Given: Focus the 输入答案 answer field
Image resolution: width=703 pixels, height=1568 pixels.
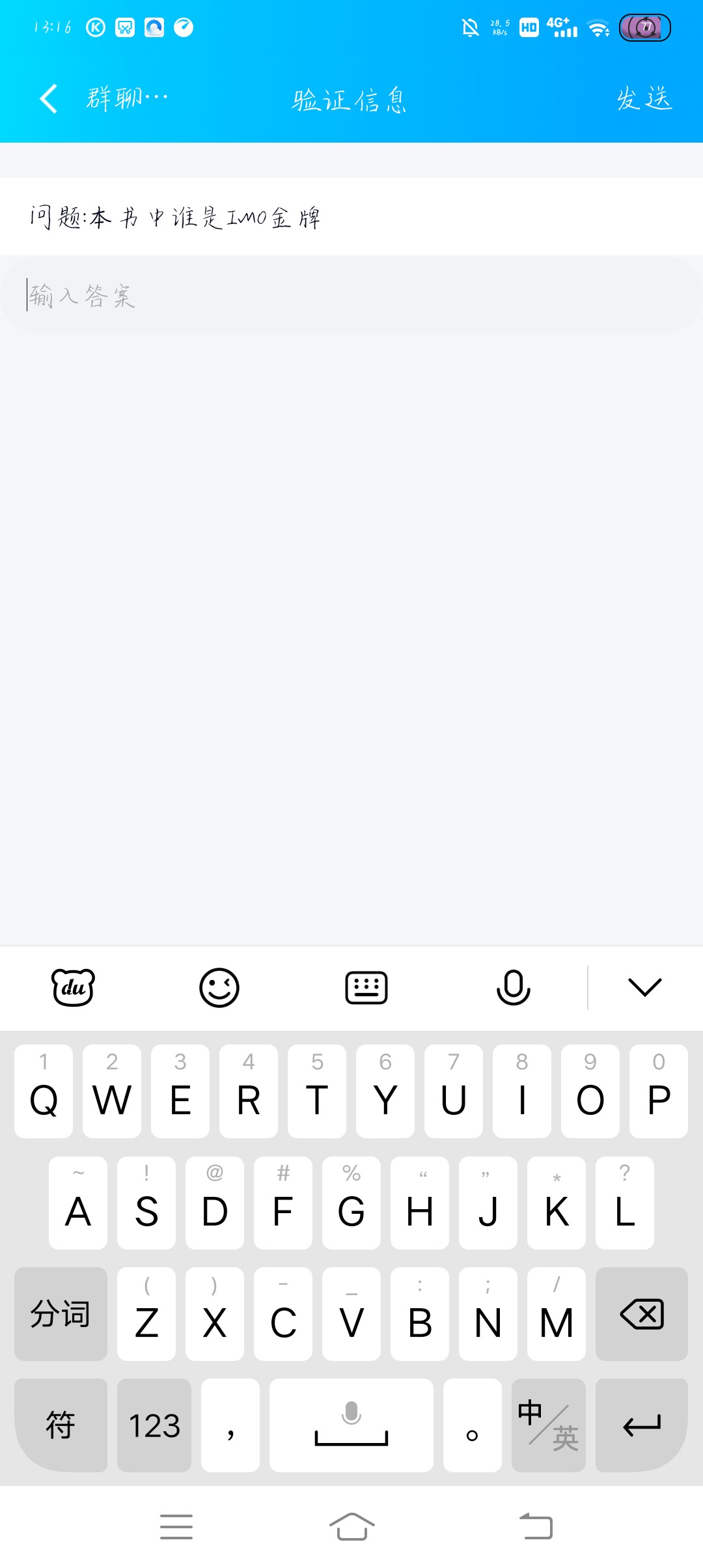Looking at the screenshot, I should [x=351, y=296].
